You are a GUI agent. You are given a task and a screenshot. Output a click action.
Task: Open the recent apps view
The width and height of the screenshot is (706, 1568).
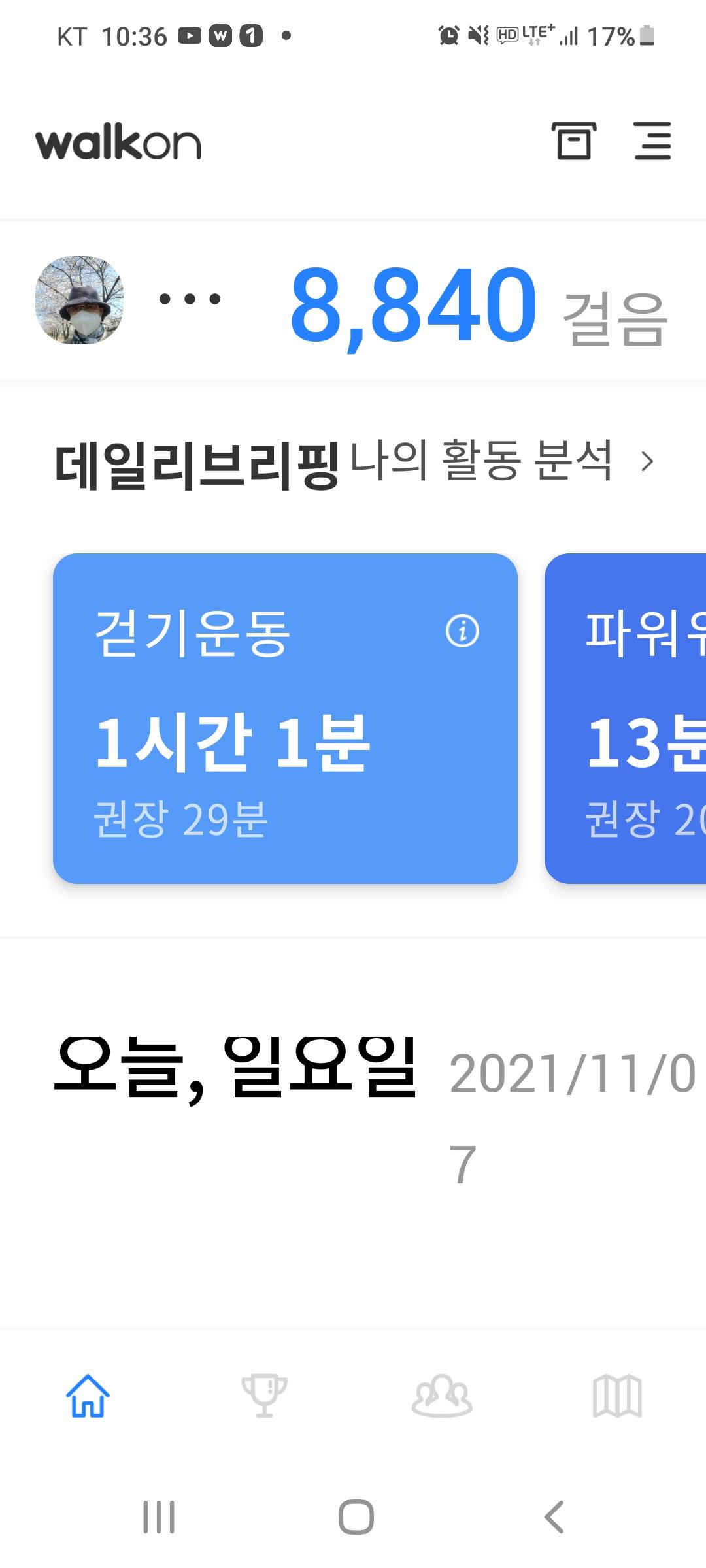click(159, 1516)
